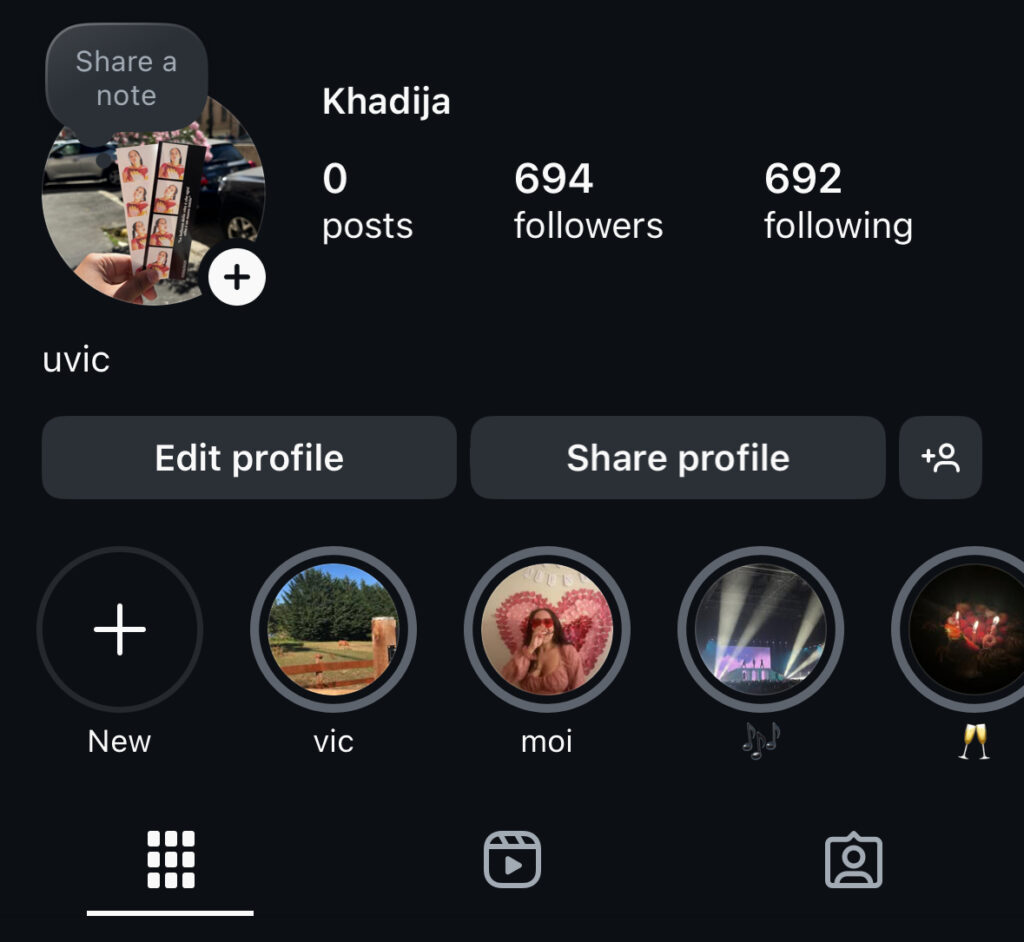Create a New story highlight

point(120,630)
